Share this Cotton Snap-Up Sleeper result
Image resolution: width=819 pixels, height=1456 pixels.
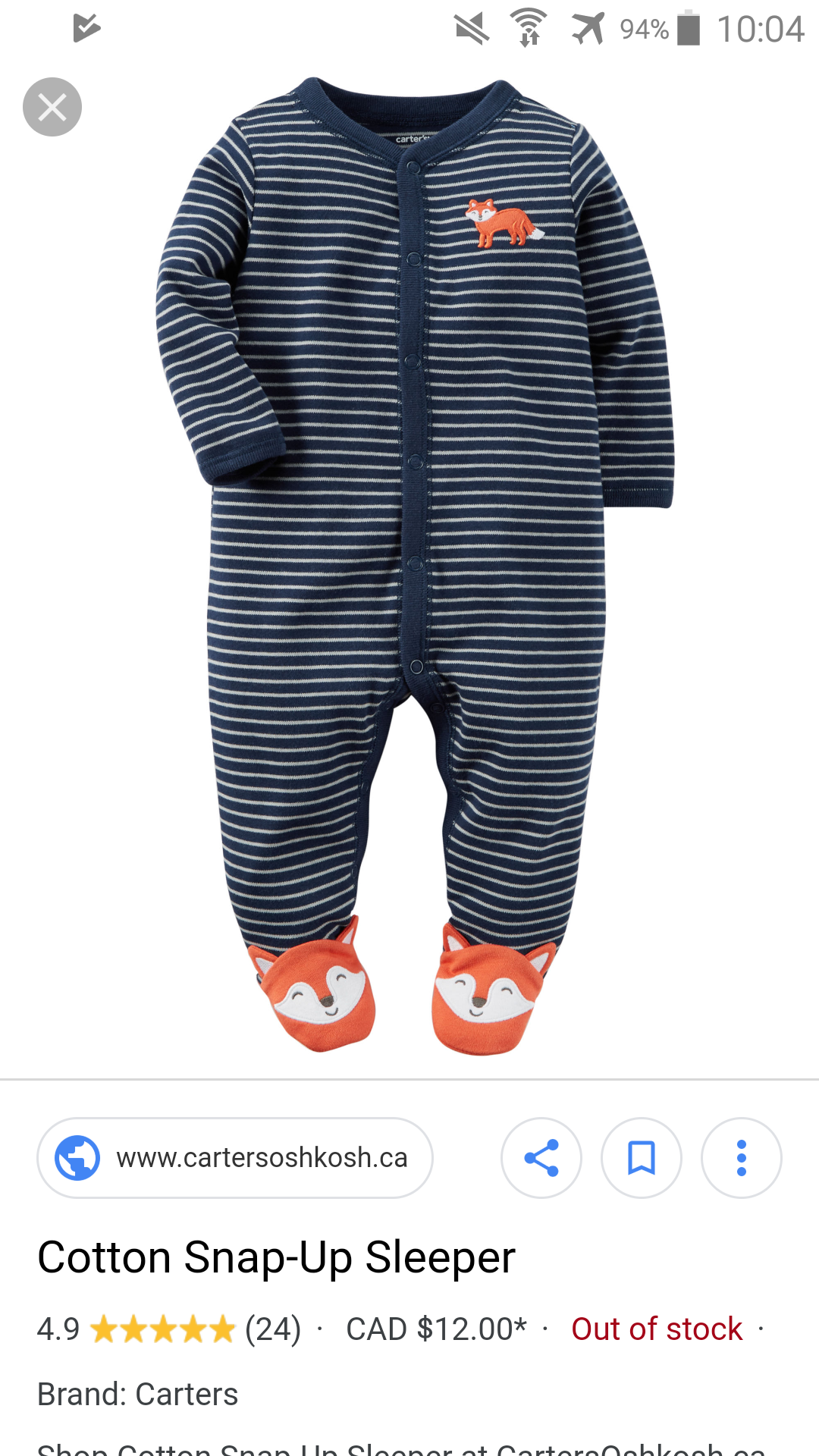tap(541, 1158)
